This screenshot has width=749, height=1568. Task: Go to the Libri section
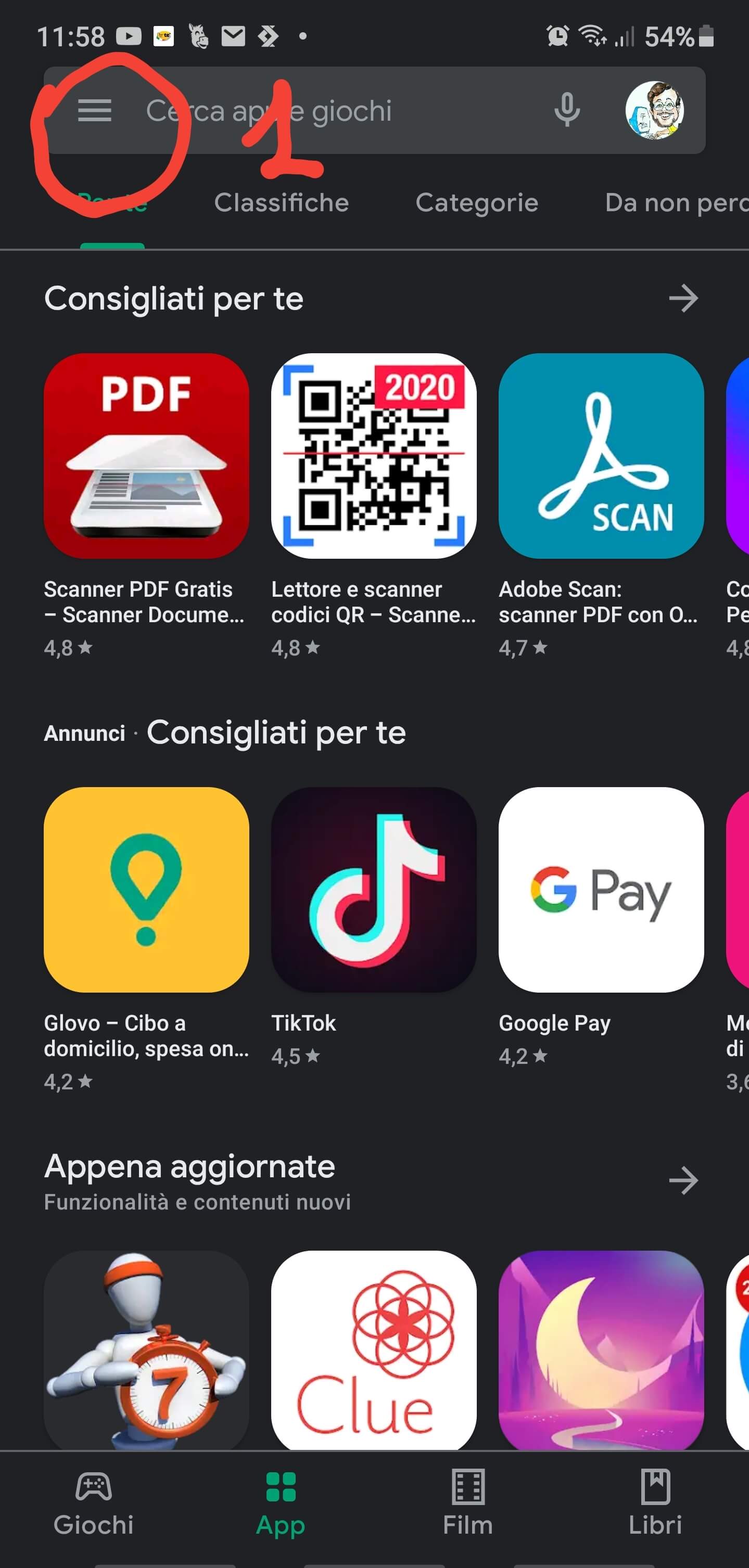click(x=655, y=1502)
